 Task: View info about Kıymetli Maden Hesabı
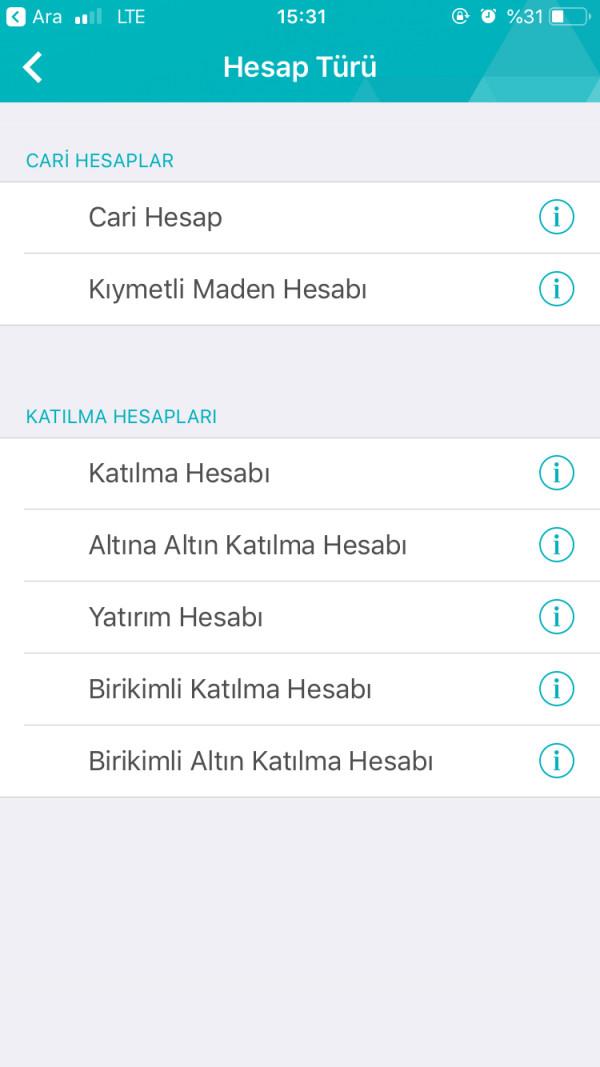click(556, 289)
